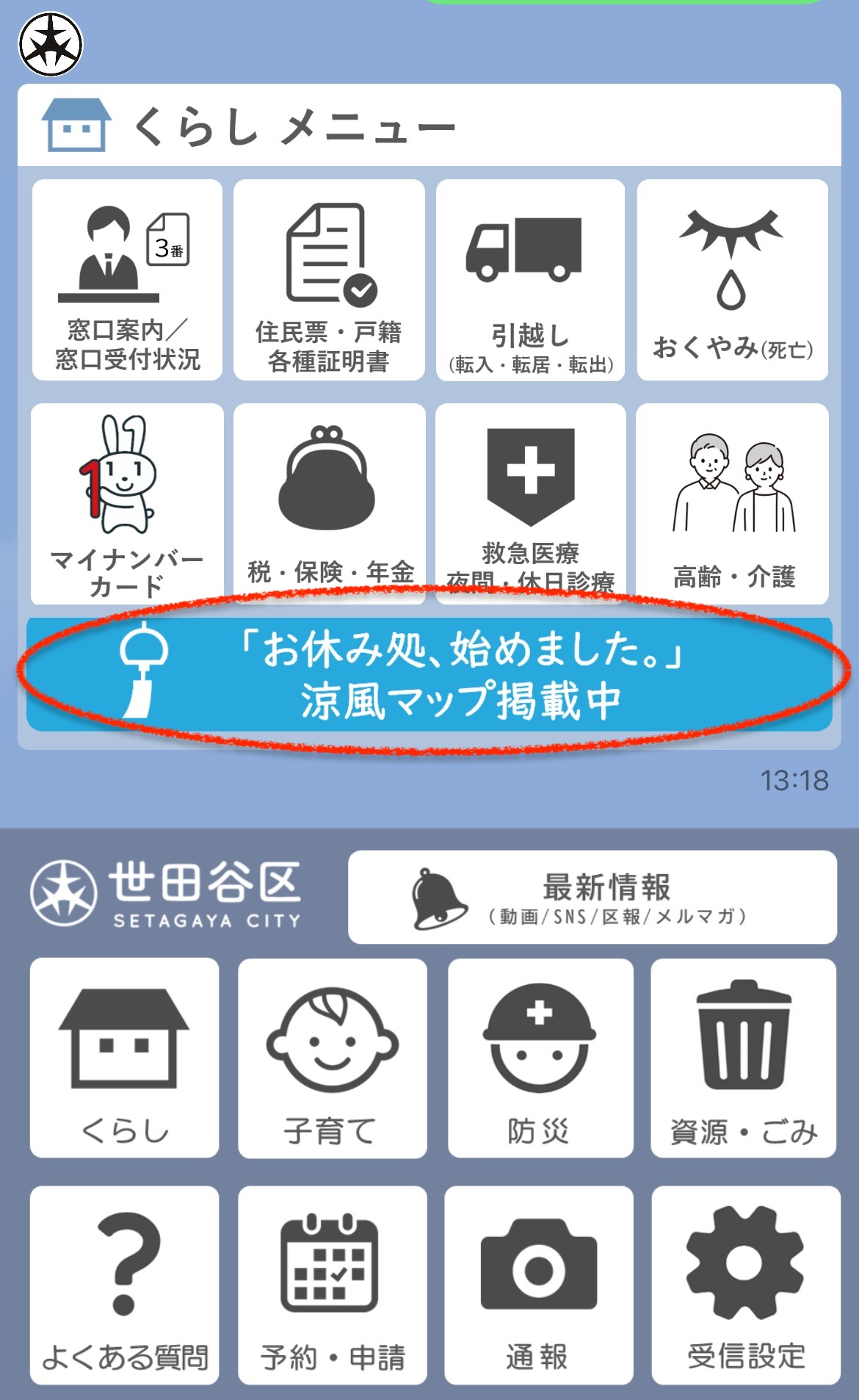This screenshot has height=1400, width=859.
Task: Select 税・保険・年金 purse tile
Action: click(329, 504)
